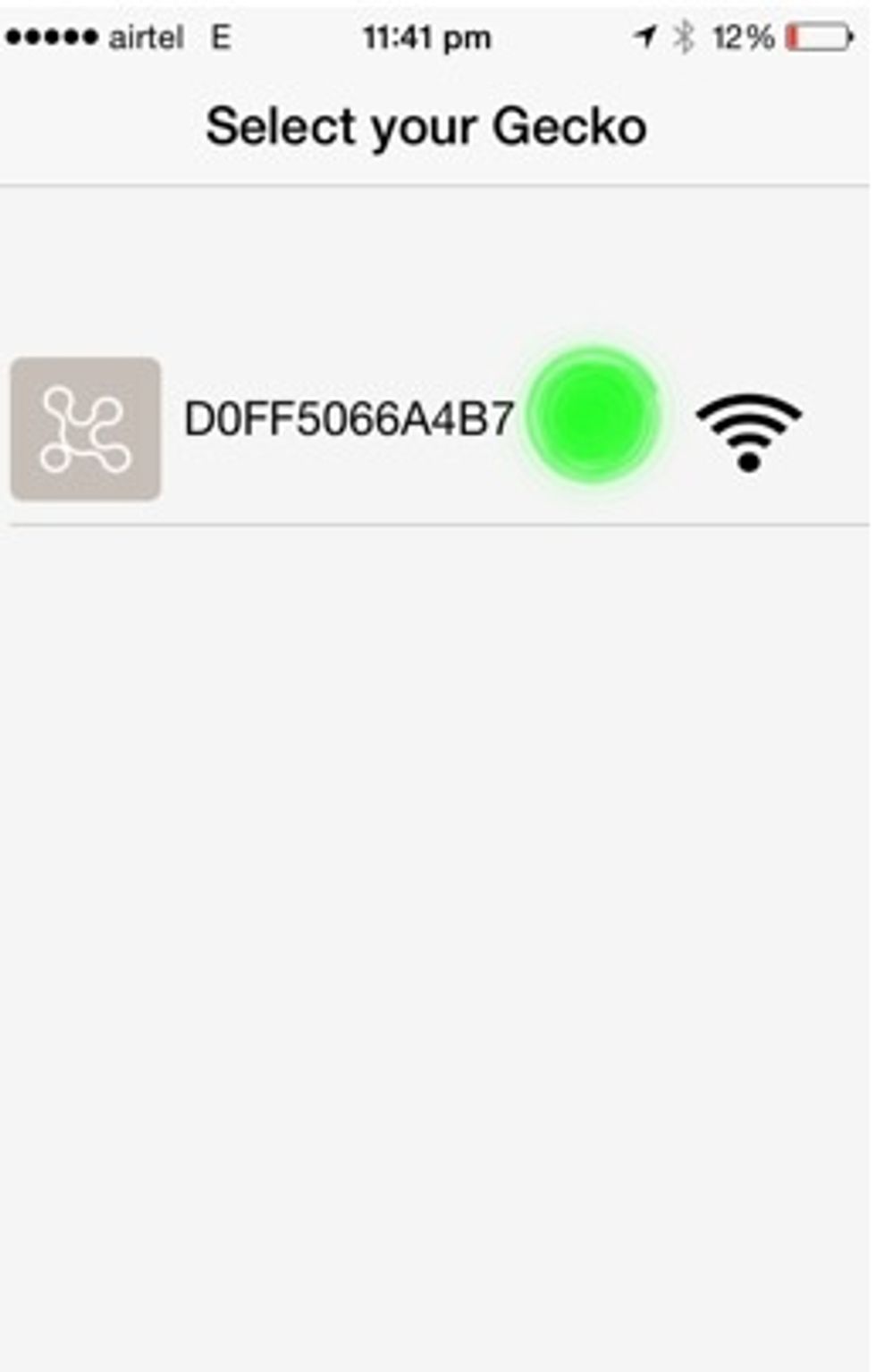The width and height of the screenshot is (876, 1372).
Task: Select Gecko device D0FF5066A4B7
Action: pyautogui.click(x=349, y=420)
